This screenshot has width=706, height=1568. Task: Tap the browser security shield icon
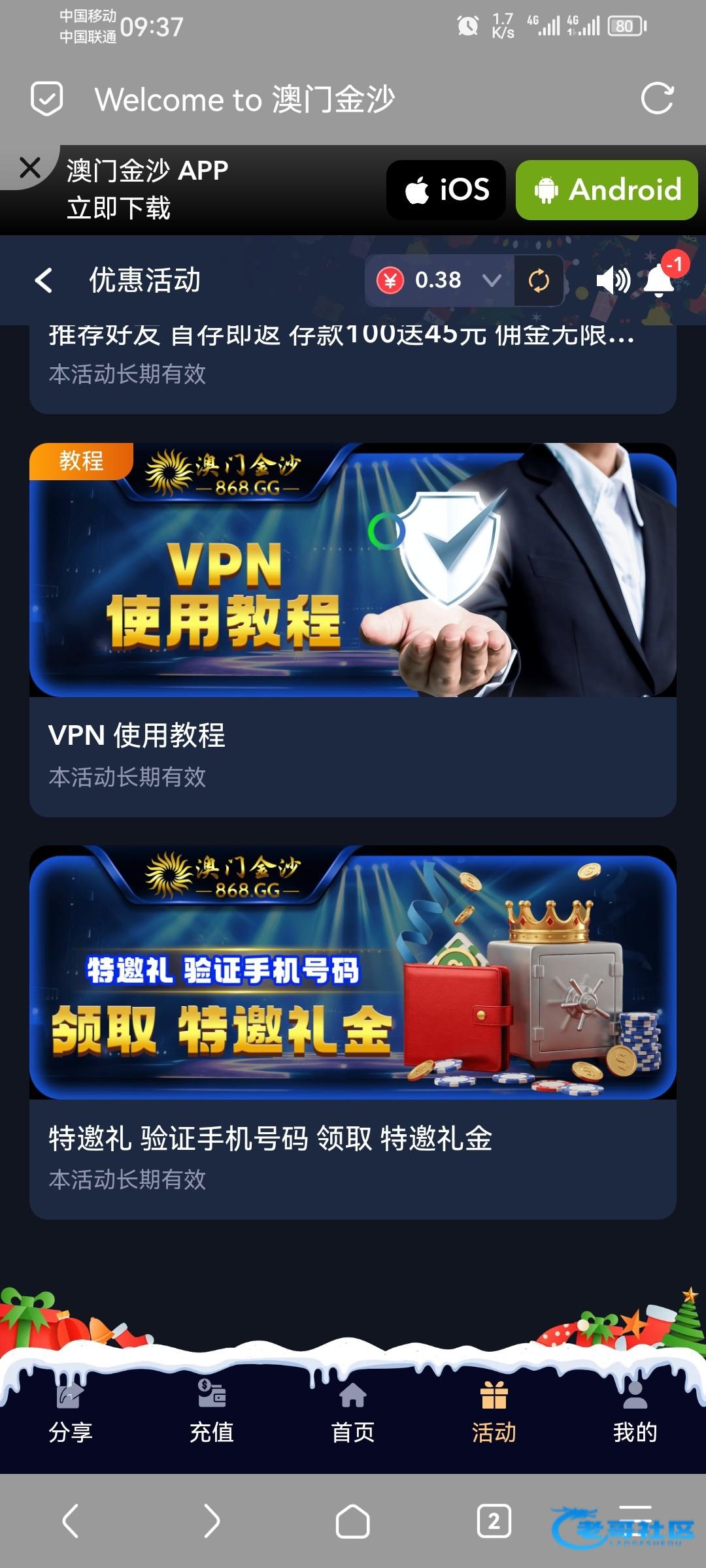point(47,99)
